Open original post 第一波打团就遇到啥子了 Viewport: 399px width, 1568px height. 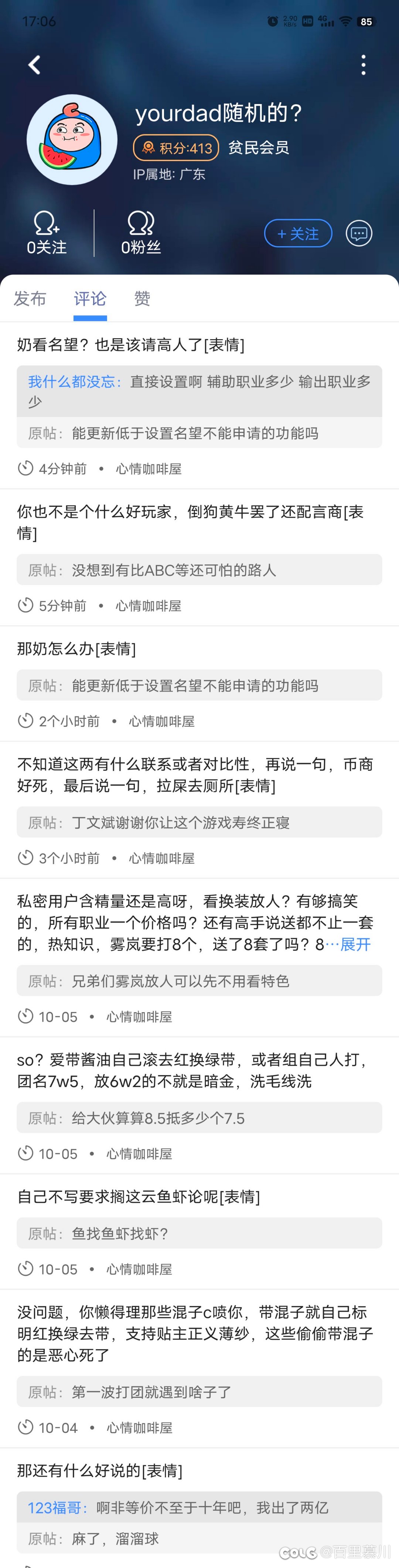pyautogui.click(x=199, y=1392)
